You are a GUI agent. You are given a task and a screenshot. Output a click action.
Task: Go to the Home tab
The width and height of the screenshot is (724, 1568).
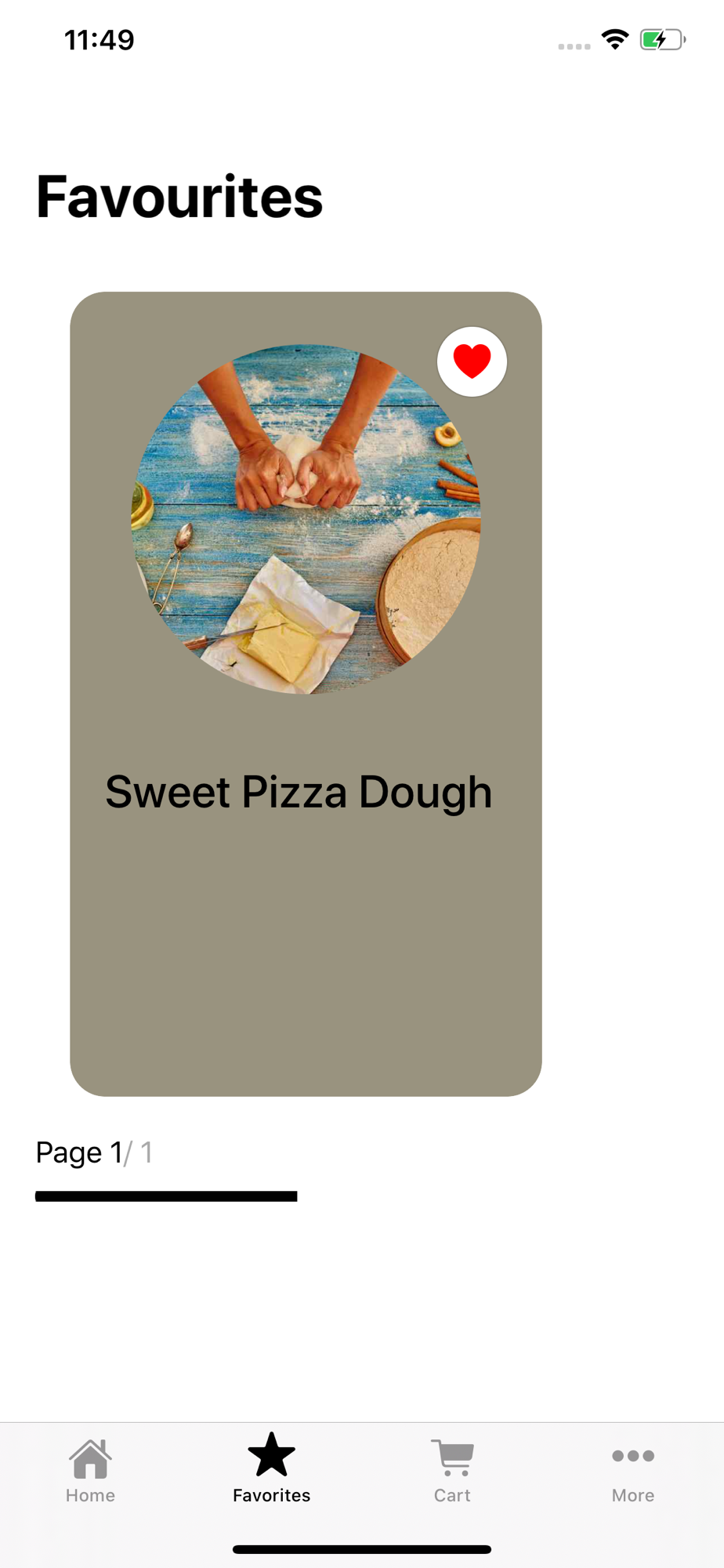coord(90,1472)
